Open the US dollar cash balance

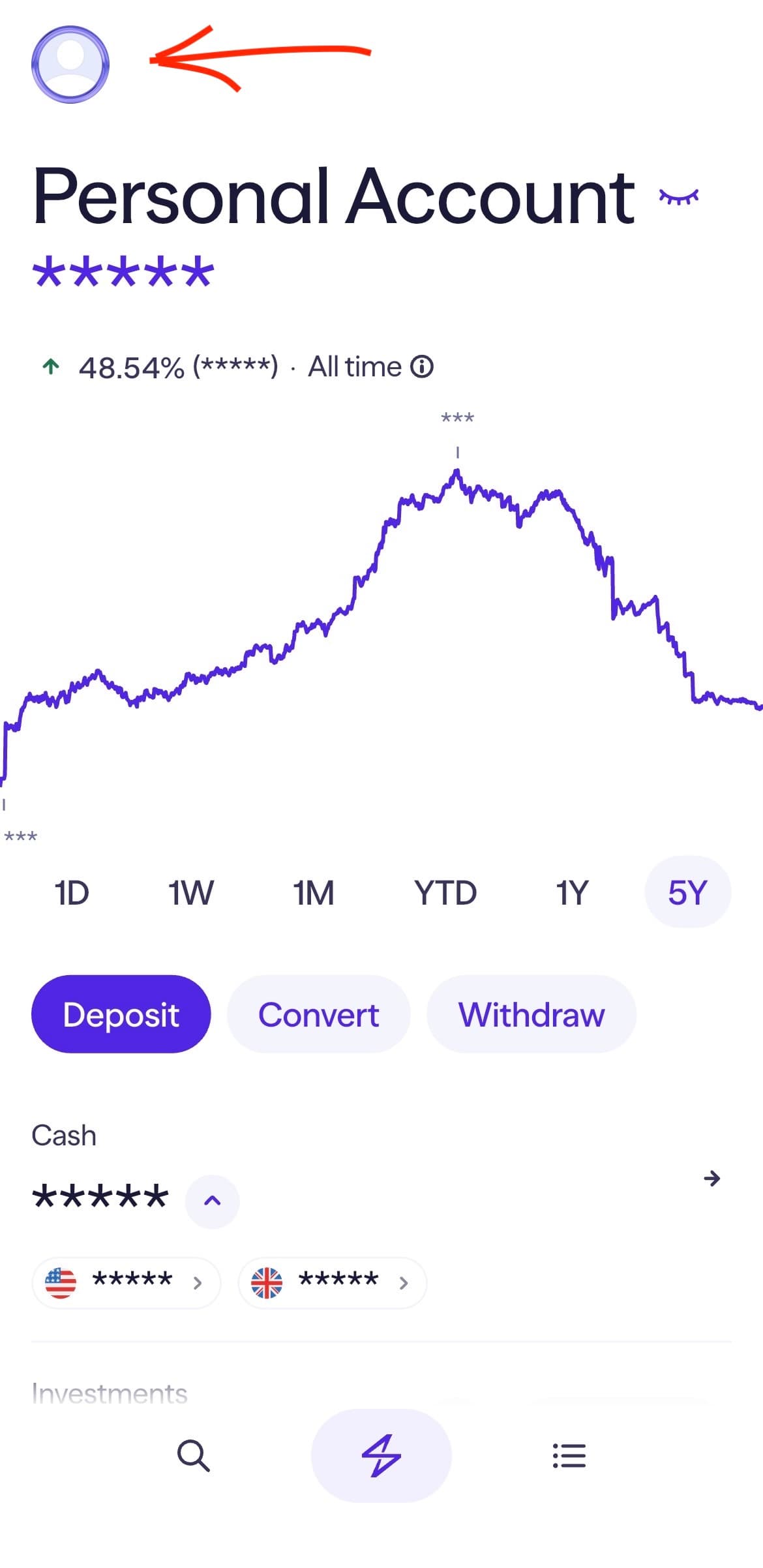pyautogui.click(x=126, y=1282)
